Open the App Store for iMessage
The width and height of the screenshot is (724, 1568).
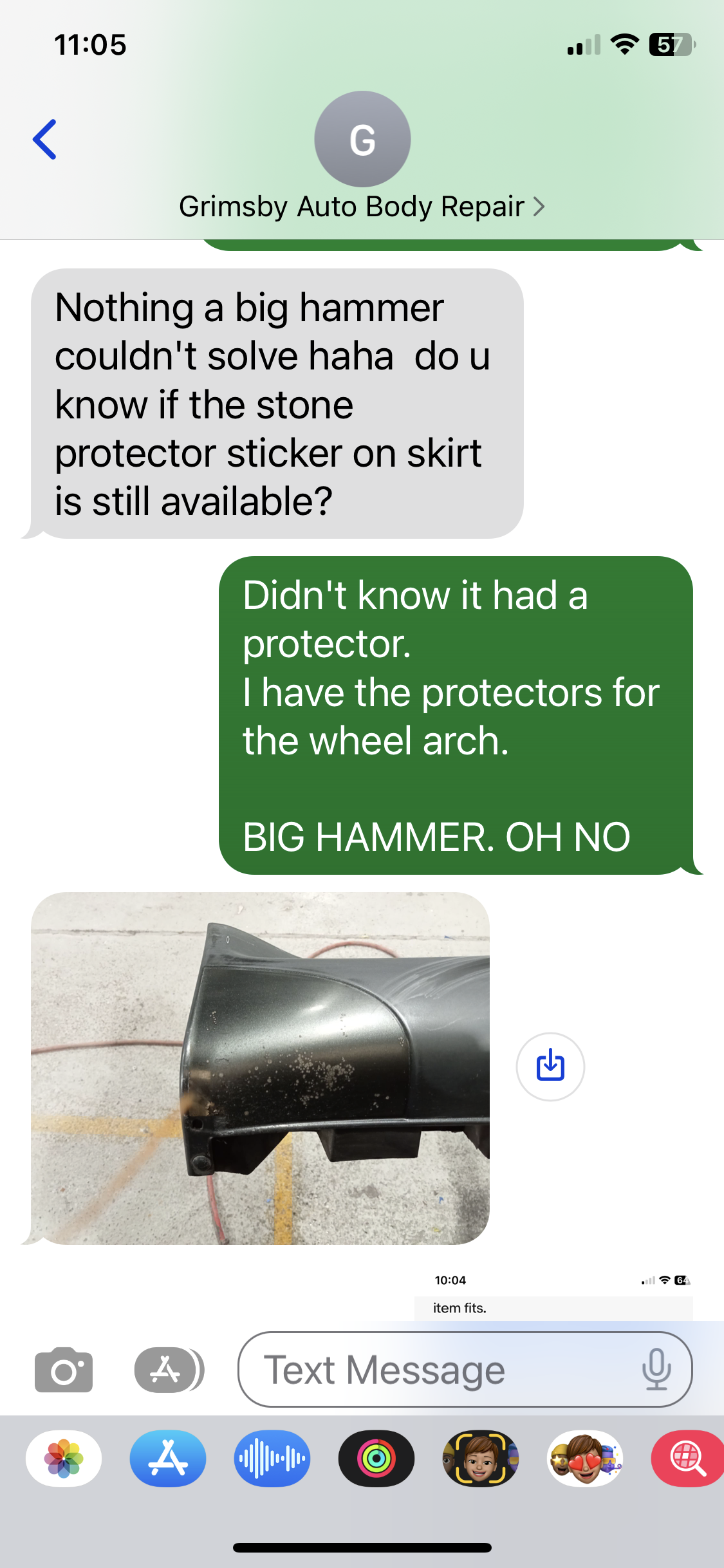(x=168, y=1459)
